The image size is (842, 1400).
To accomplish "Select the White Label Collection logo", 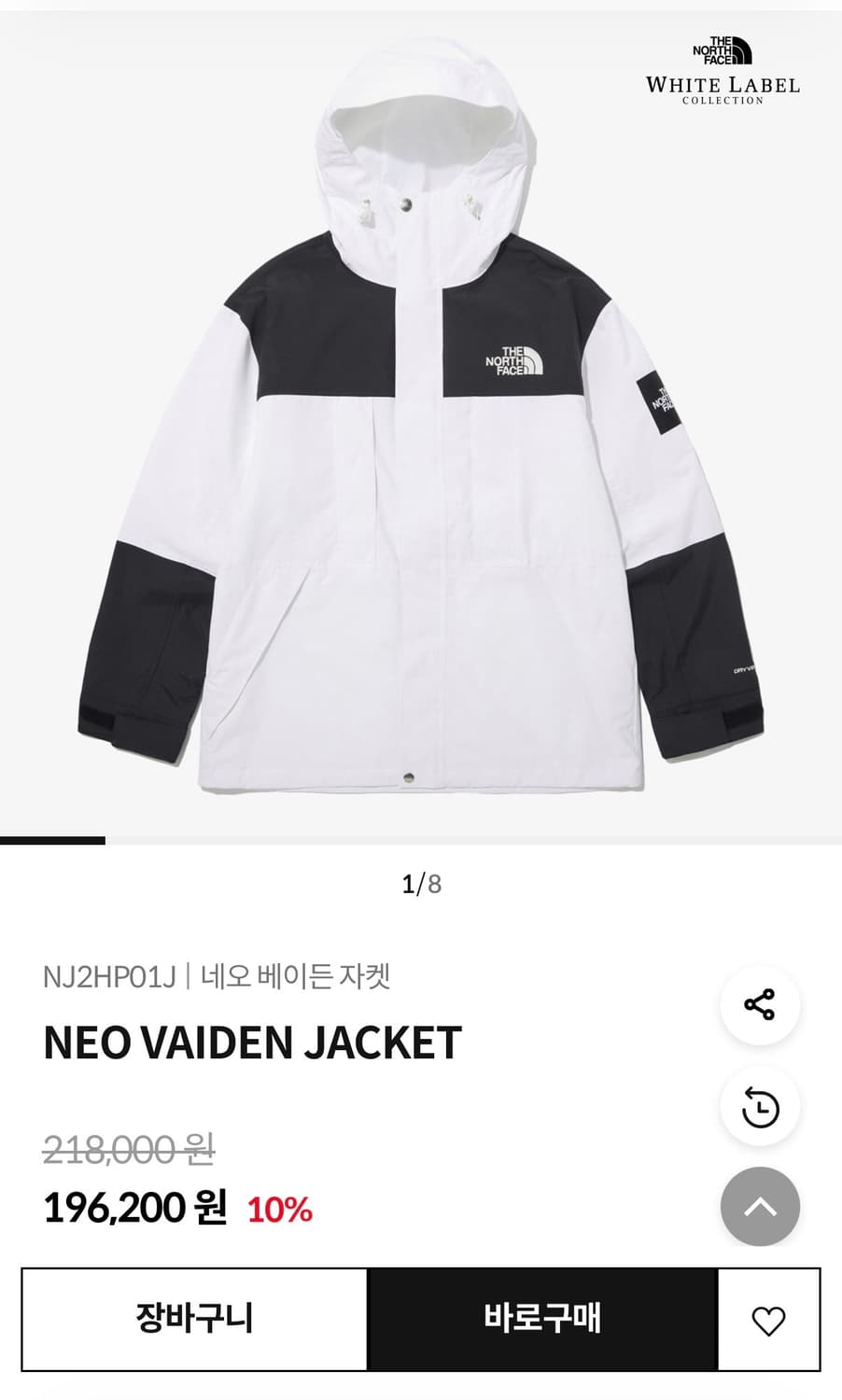I will tap(723, 70).
